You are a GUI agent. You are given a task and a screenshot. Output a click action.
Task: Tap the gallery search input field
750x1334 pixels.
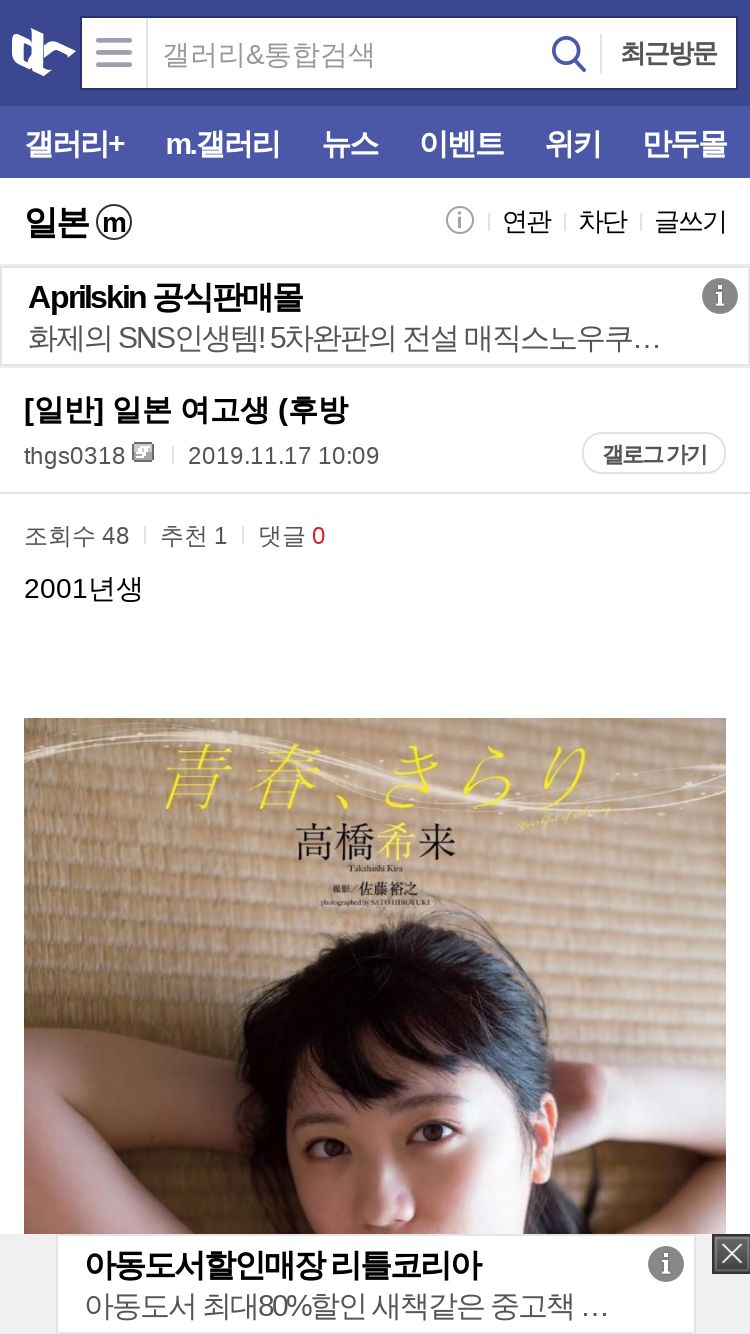[345, 53]
